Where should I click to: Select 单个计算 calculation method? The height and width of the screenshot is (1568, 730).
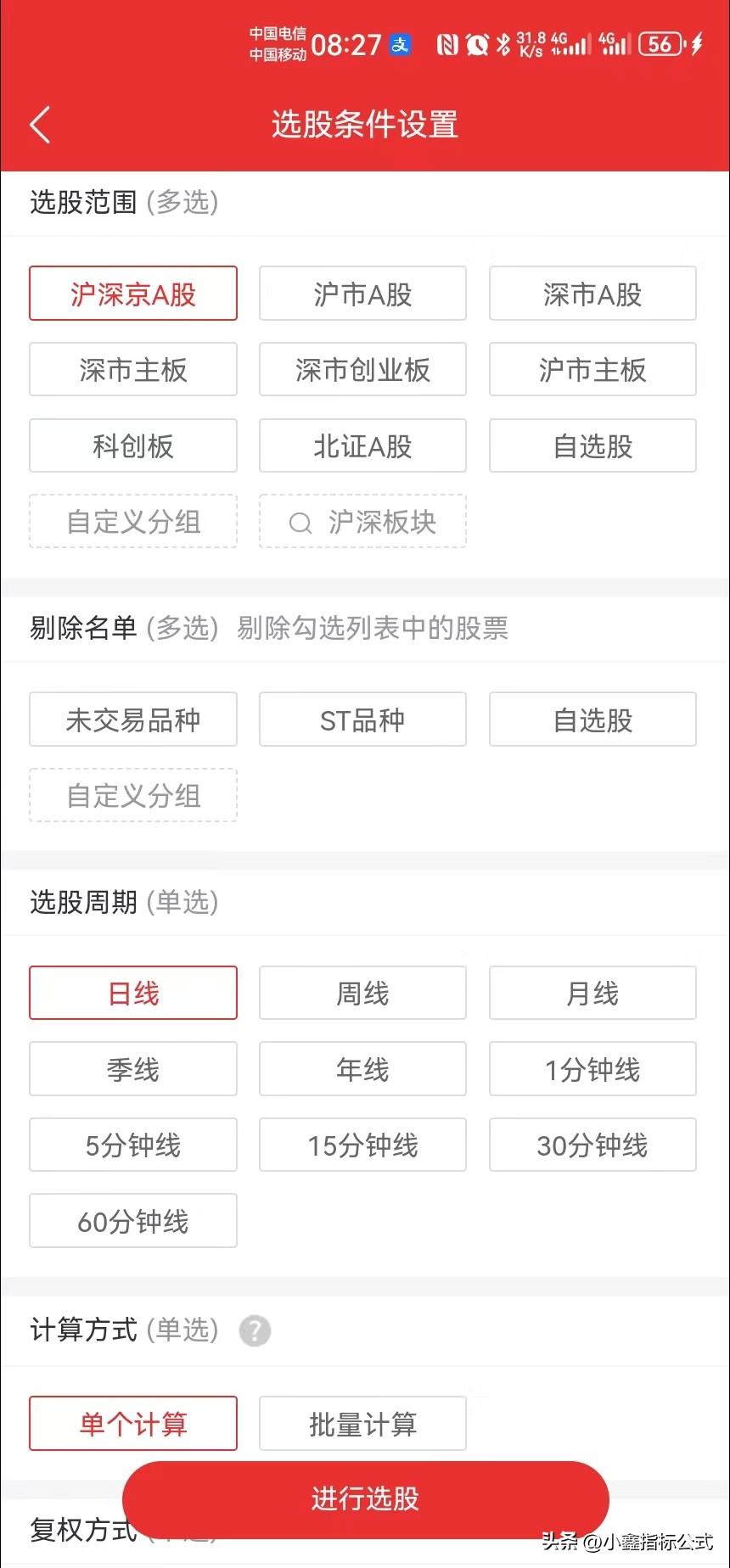[133, 1423]
